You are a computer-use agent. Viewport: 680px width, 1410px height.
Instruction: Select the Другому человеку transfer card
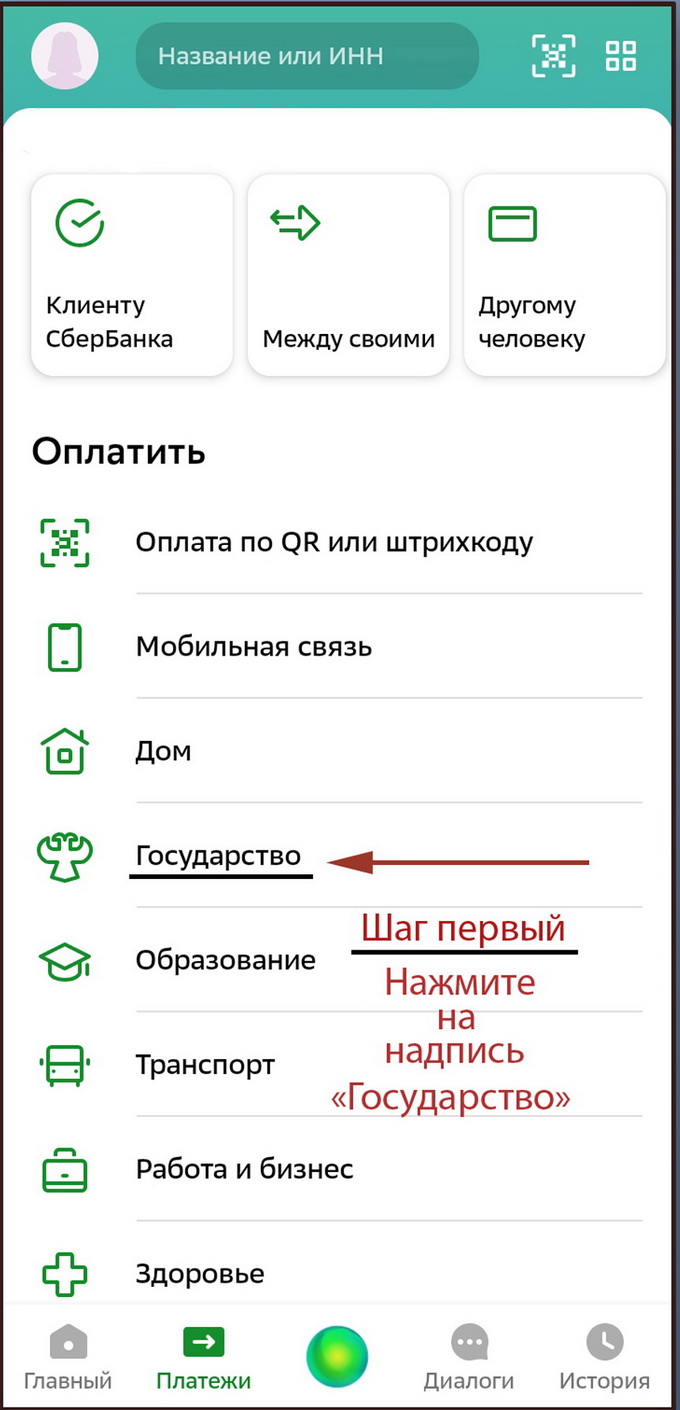[564, 275]
